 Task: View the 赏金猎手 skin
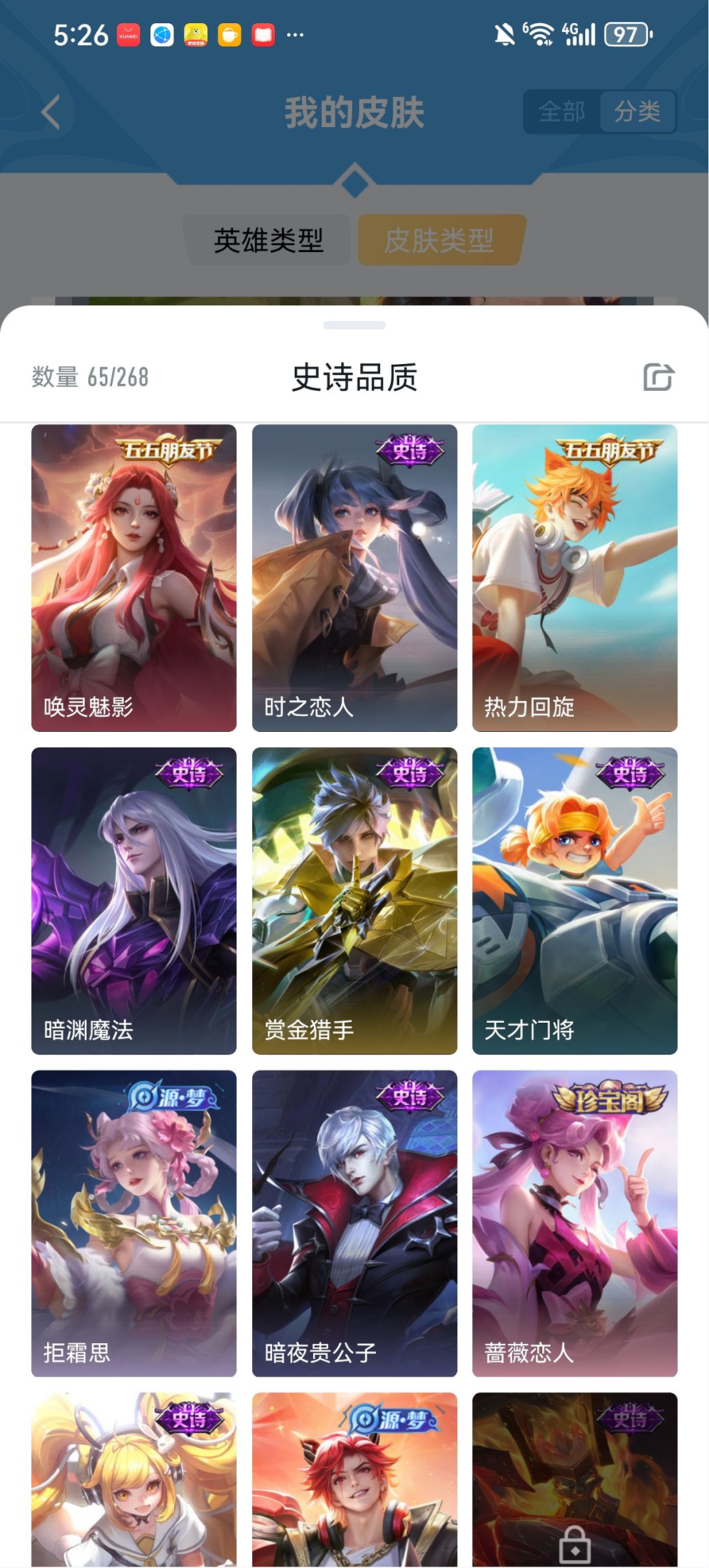coord(354,900)
